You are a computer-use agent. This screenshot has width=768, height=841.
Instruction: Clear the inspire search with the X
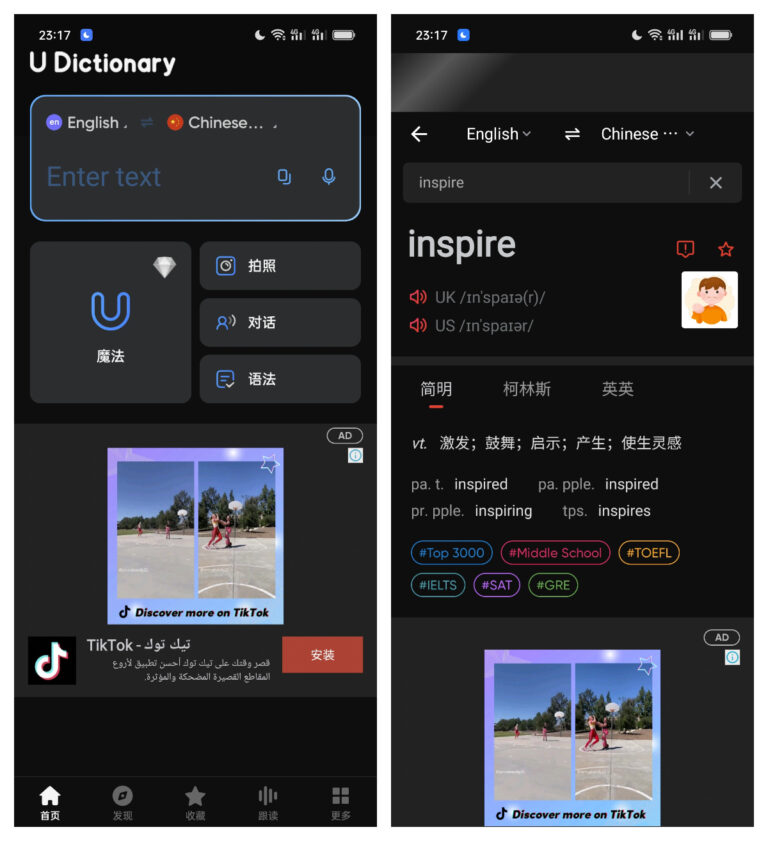[x=715, y=183]
